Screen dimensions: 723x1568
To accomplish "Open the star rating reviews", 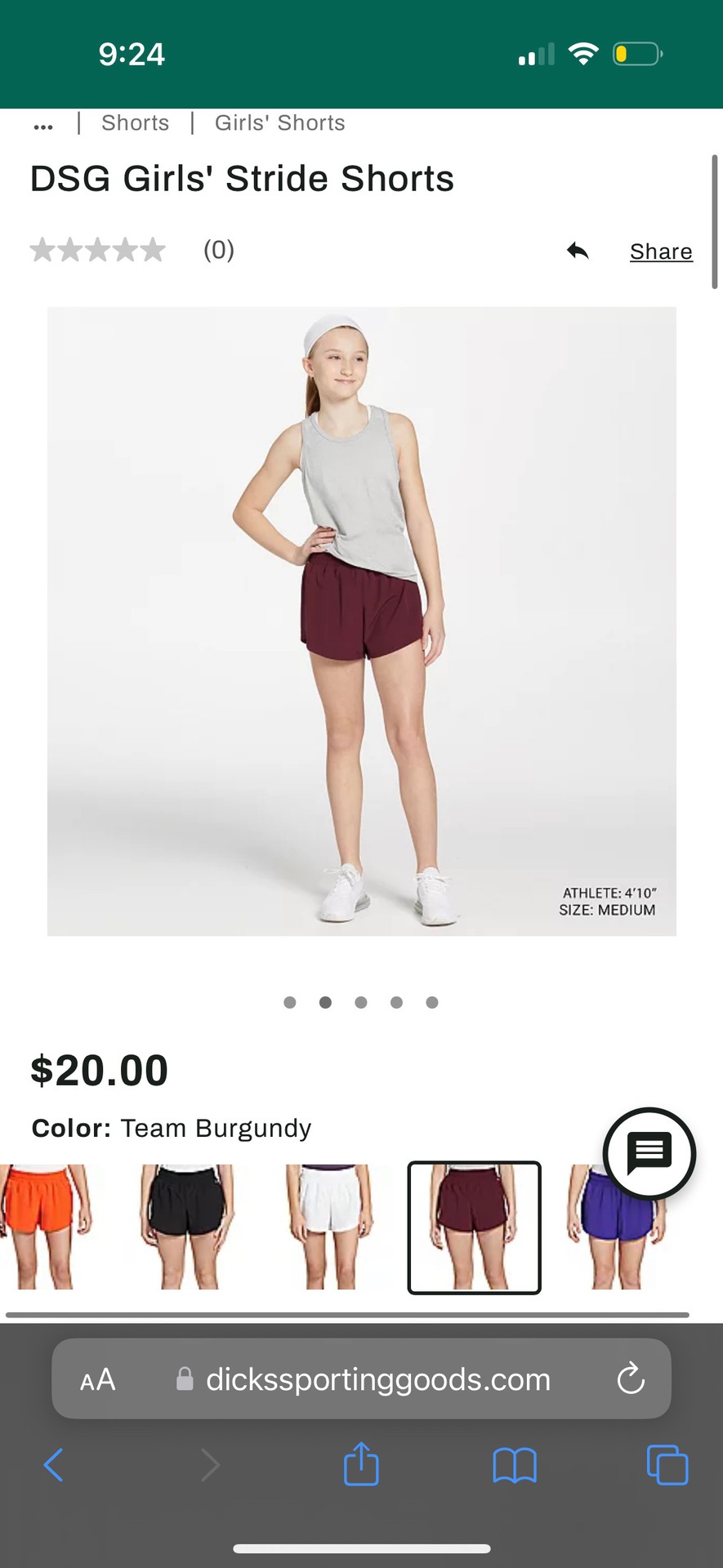I will 98,250.
